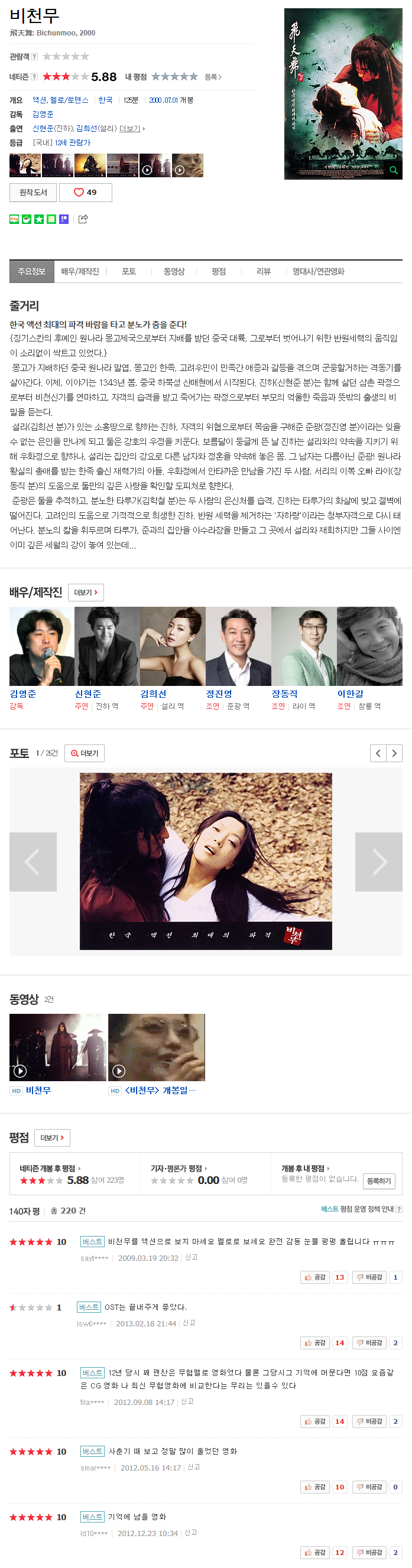Open 더보기 beside 평점 heading
The image size is (412, 1568).
click(x=52, y=1138)
